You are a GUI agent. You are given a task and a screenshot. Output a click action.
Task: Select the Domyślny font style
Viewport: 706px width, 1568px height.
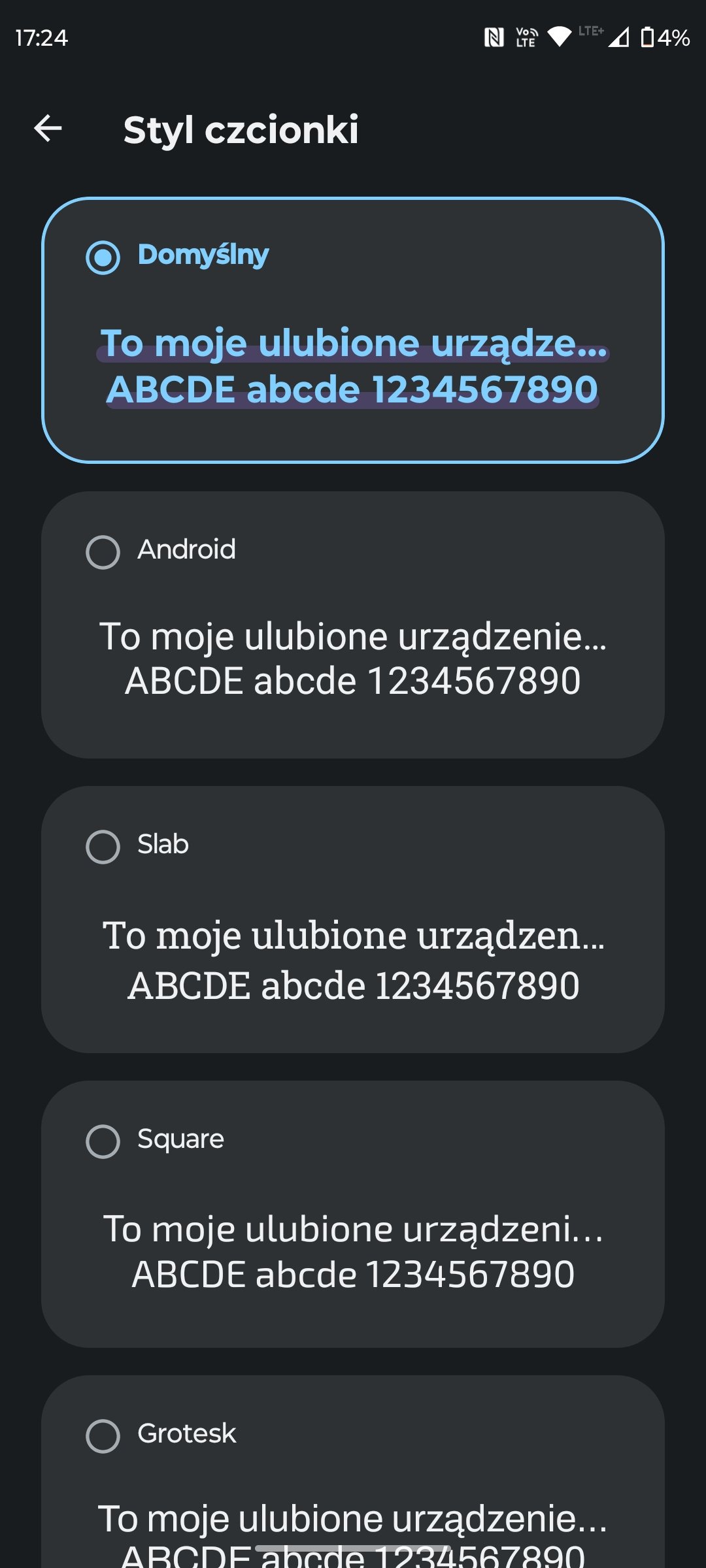tap(353, 330)
